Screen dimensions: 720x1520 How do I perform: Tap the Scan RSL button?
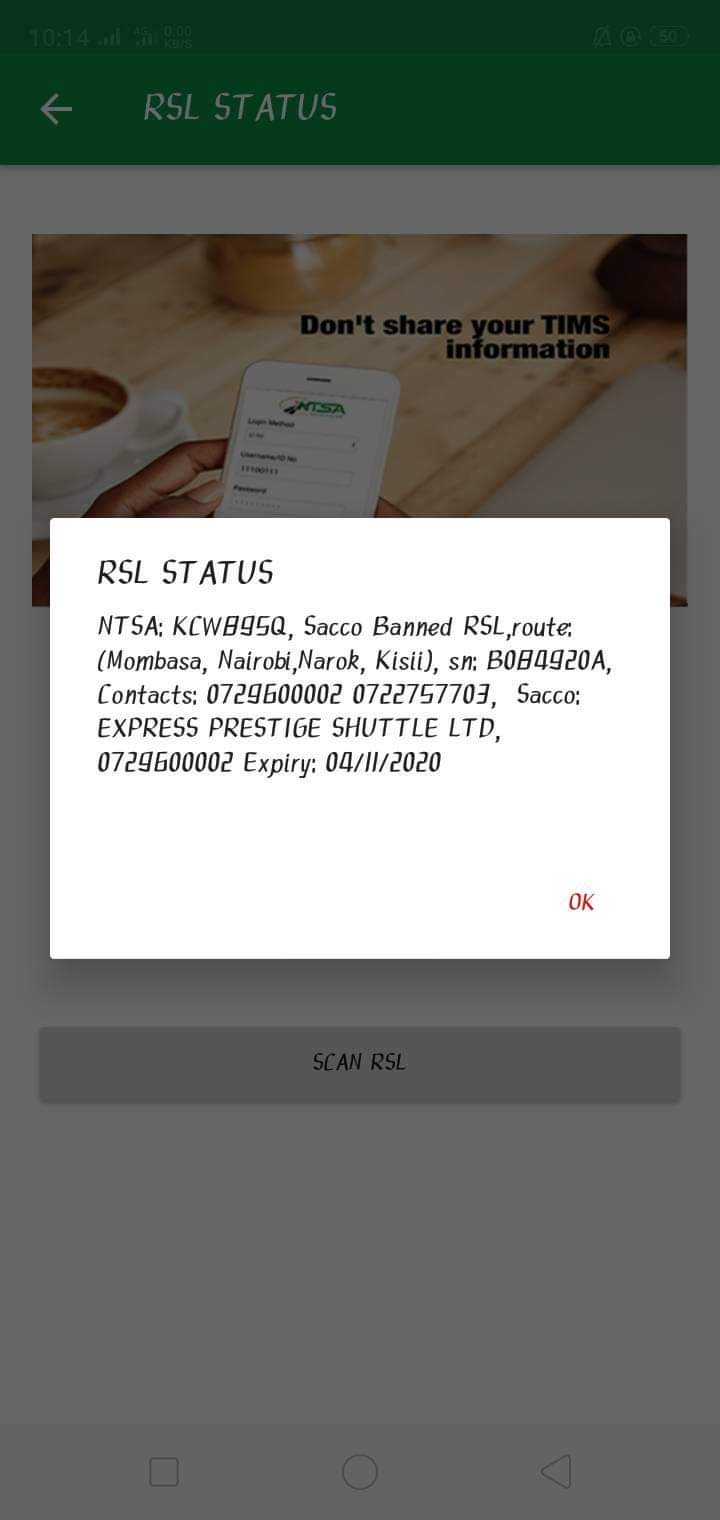tap(359, 1063)
